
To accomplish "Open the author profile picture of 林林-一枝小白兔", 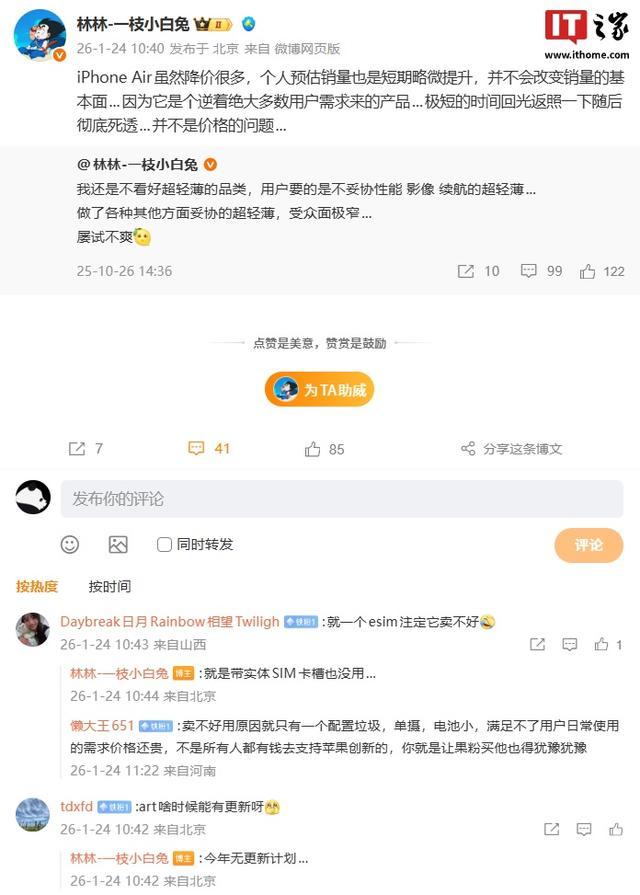I will click(40, 36).
